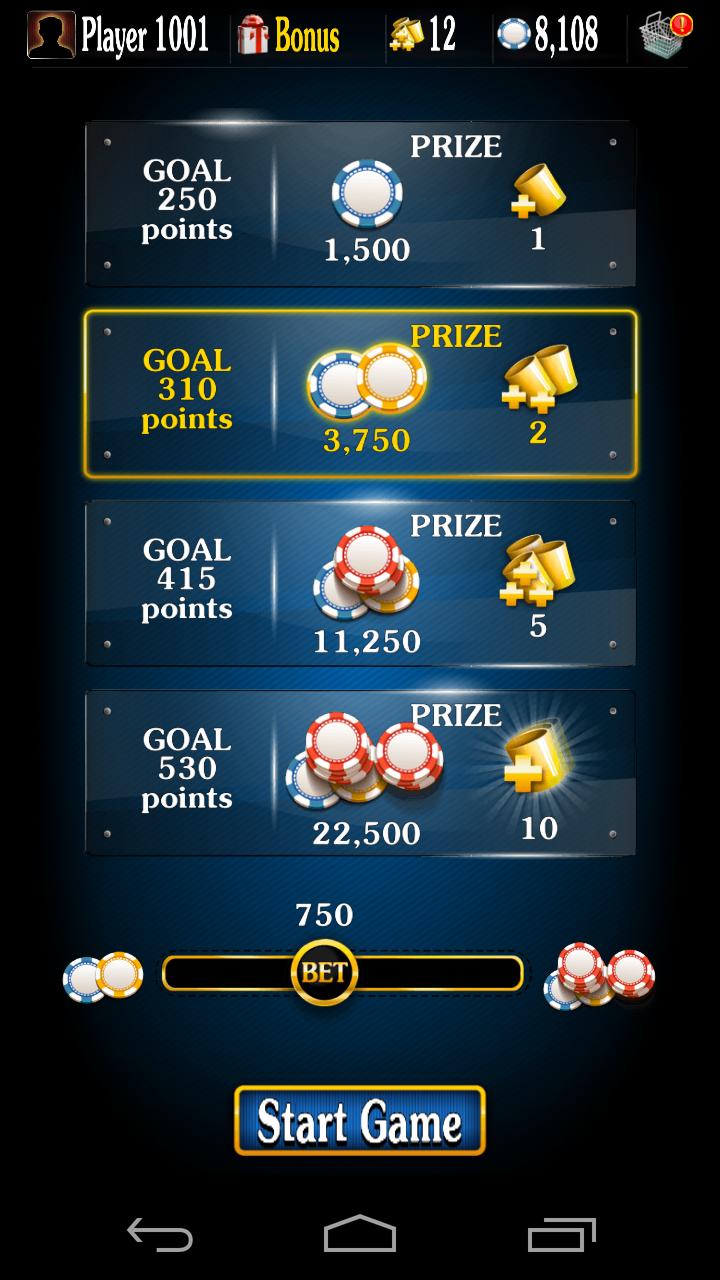
Task: Open the recent apps view
Action: coord(561,1235)
